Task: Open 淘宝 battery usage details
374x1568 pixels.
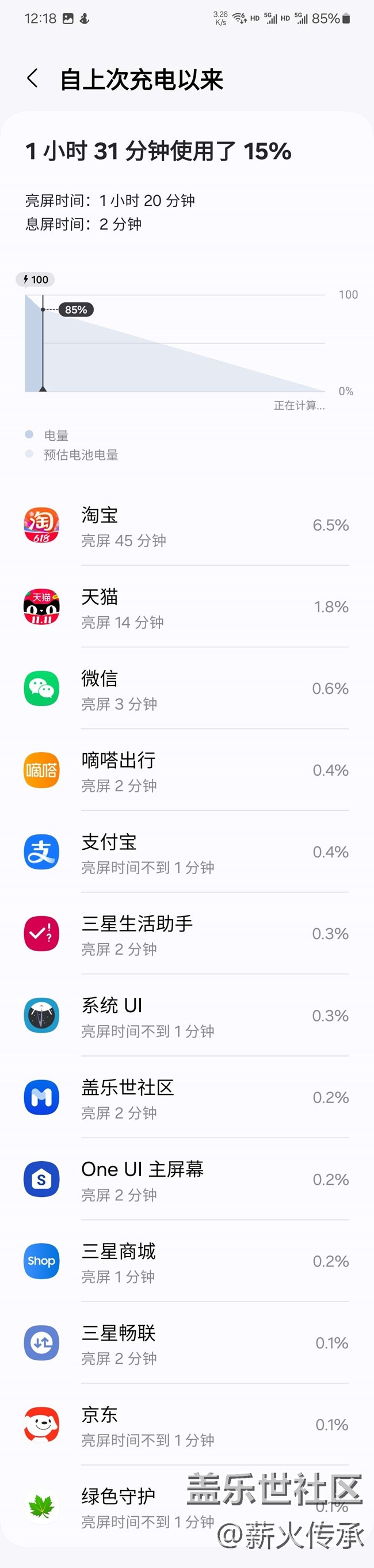Action: [x=186, y=526]
